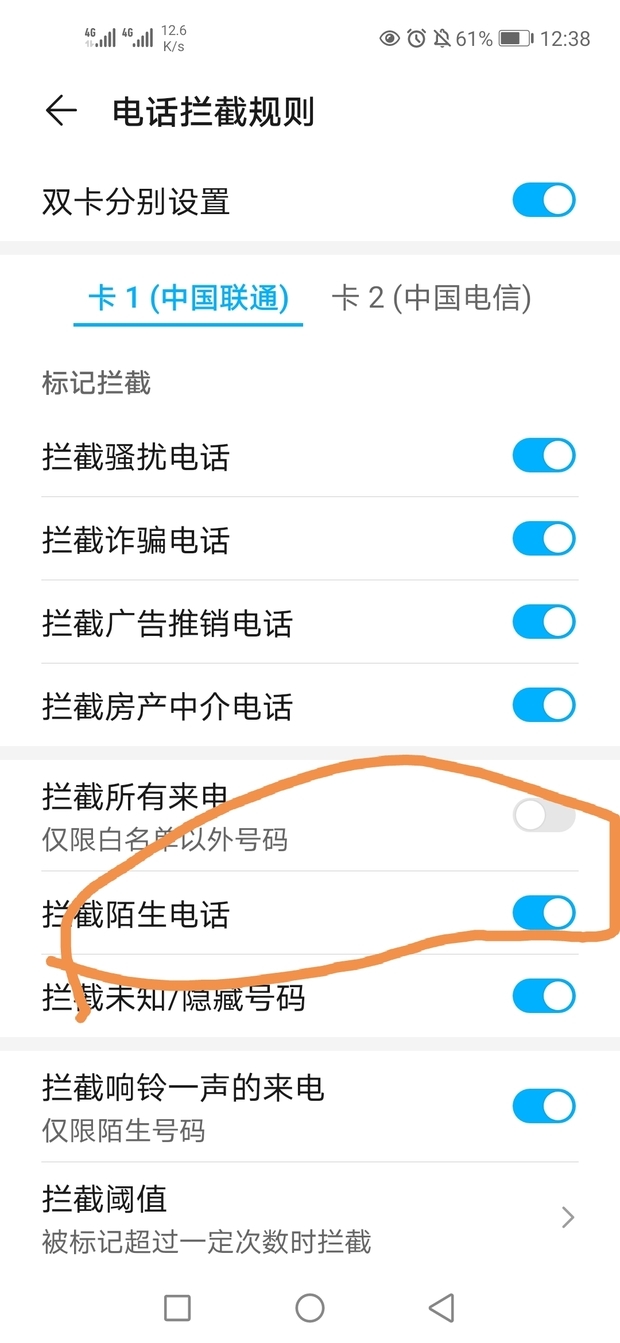Turn off 拦截陌生电话 switch

pos(544,912)
